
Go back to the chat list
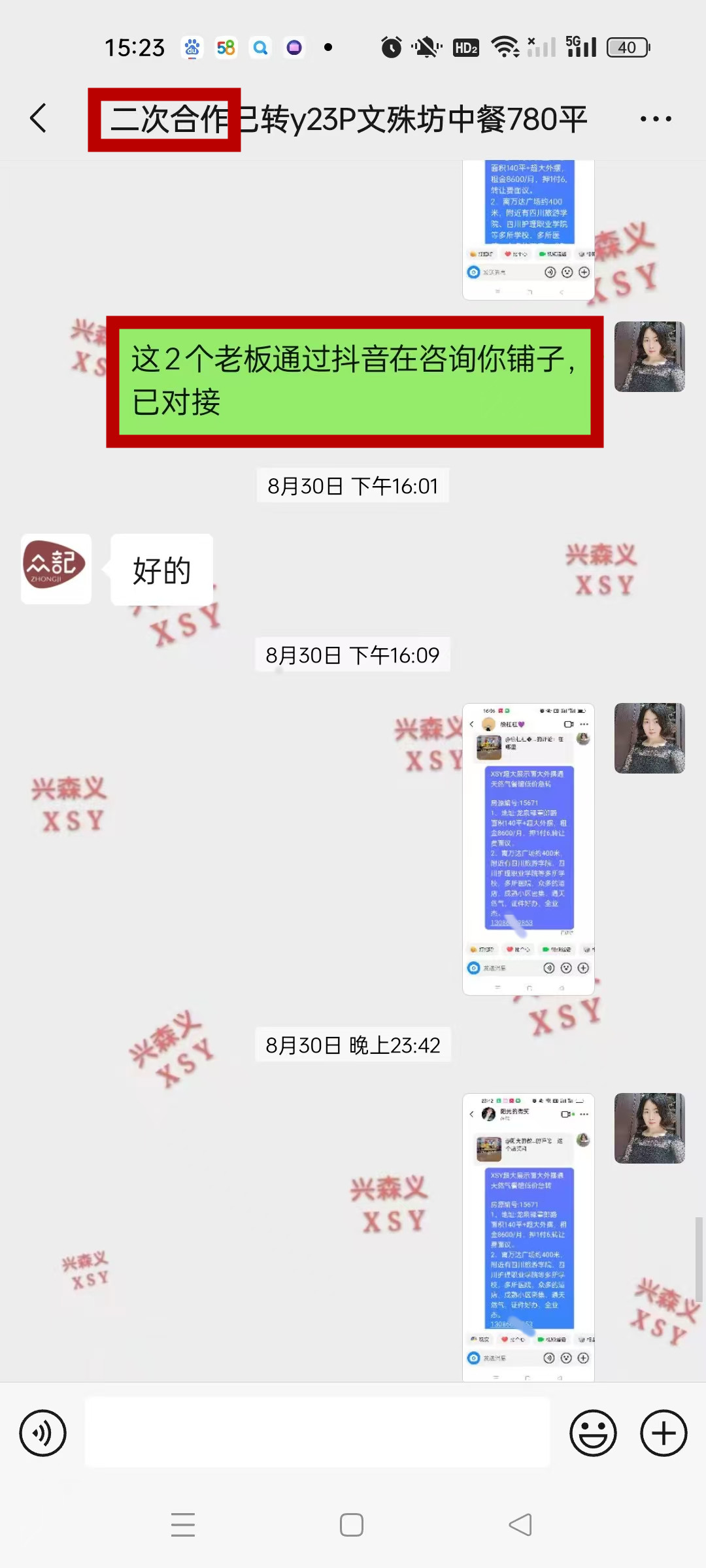click(x=39, y=118)
